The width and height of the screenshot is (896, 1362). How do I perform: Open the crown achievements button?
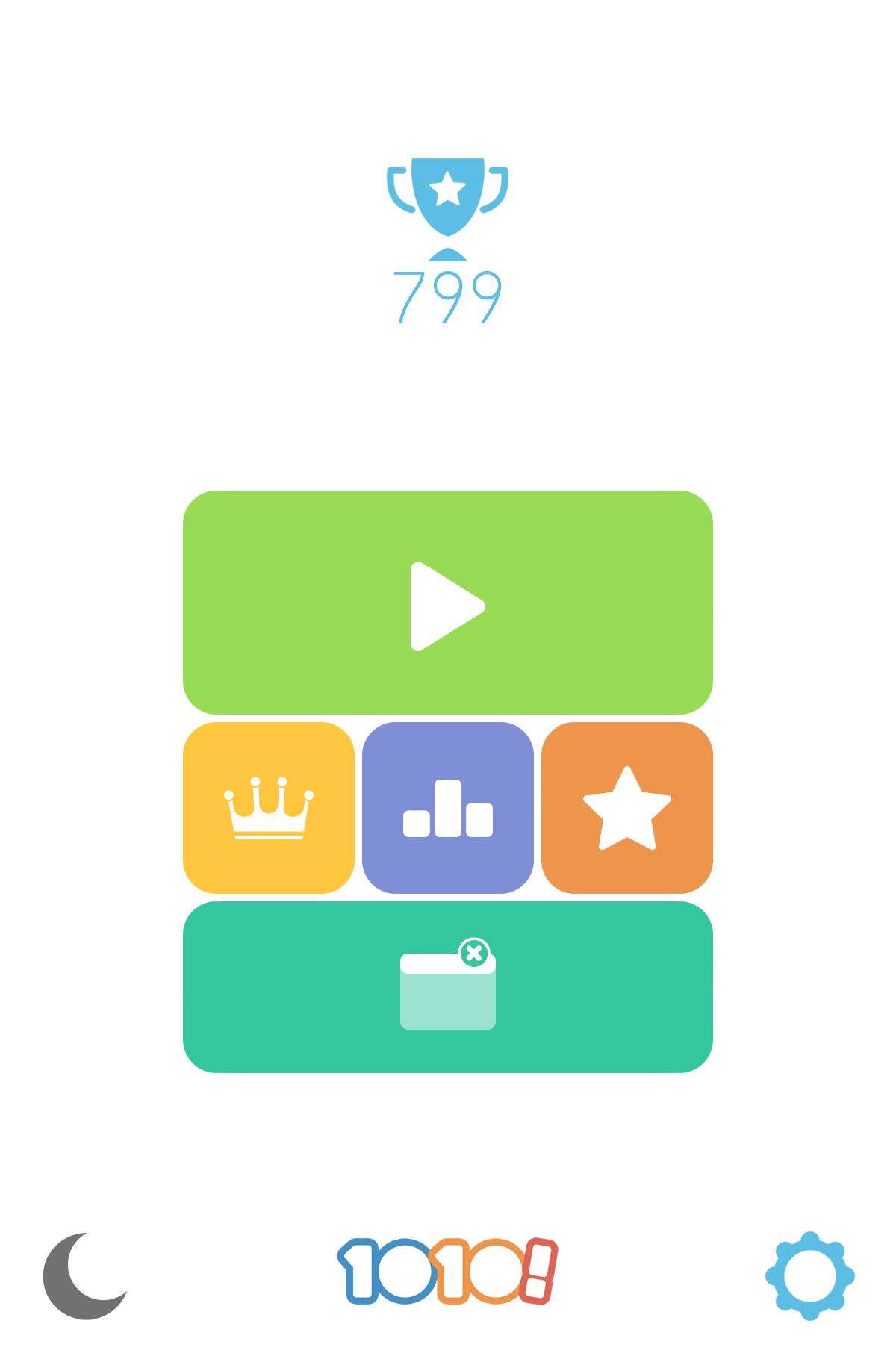tap(269, 808)
